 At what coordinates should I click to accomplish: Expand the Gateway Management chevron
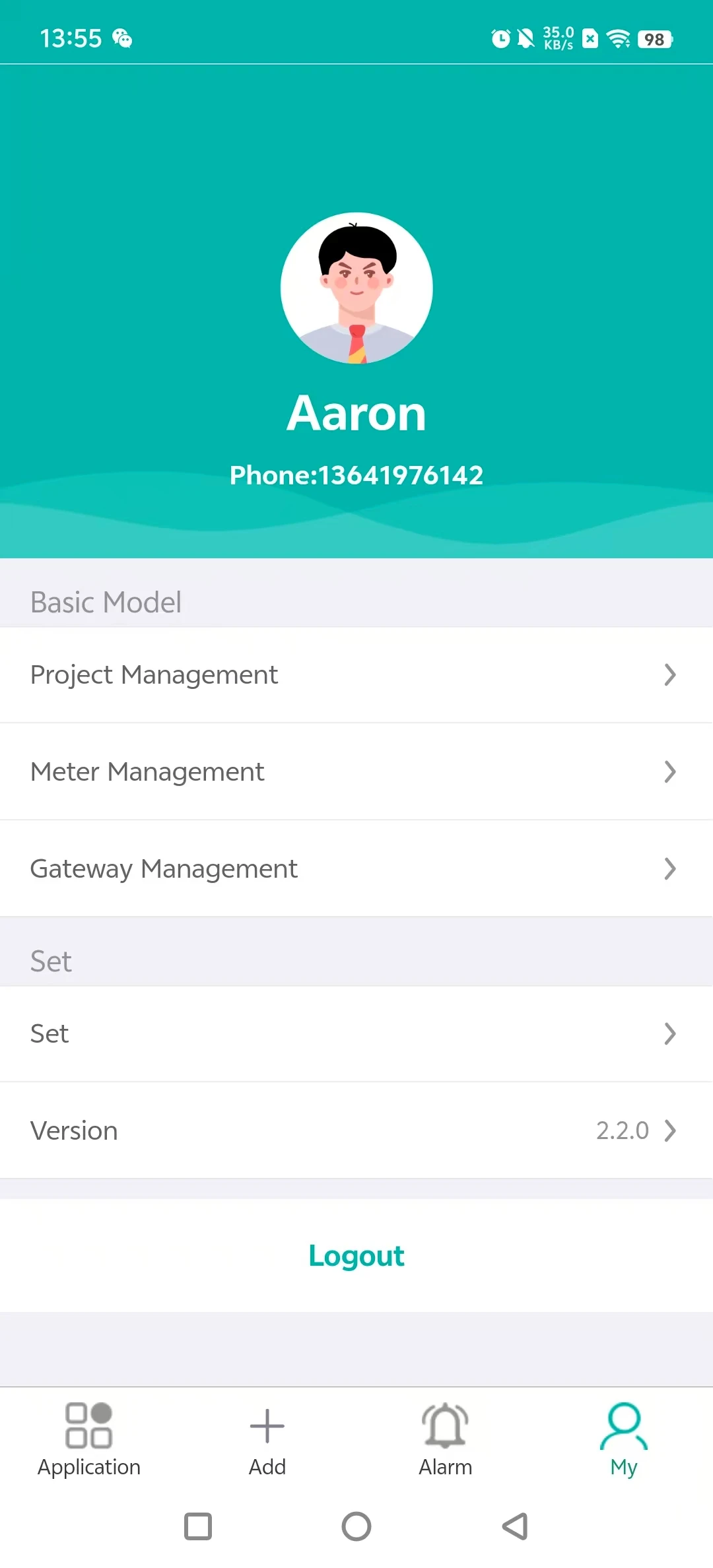(x=671, y=868)
